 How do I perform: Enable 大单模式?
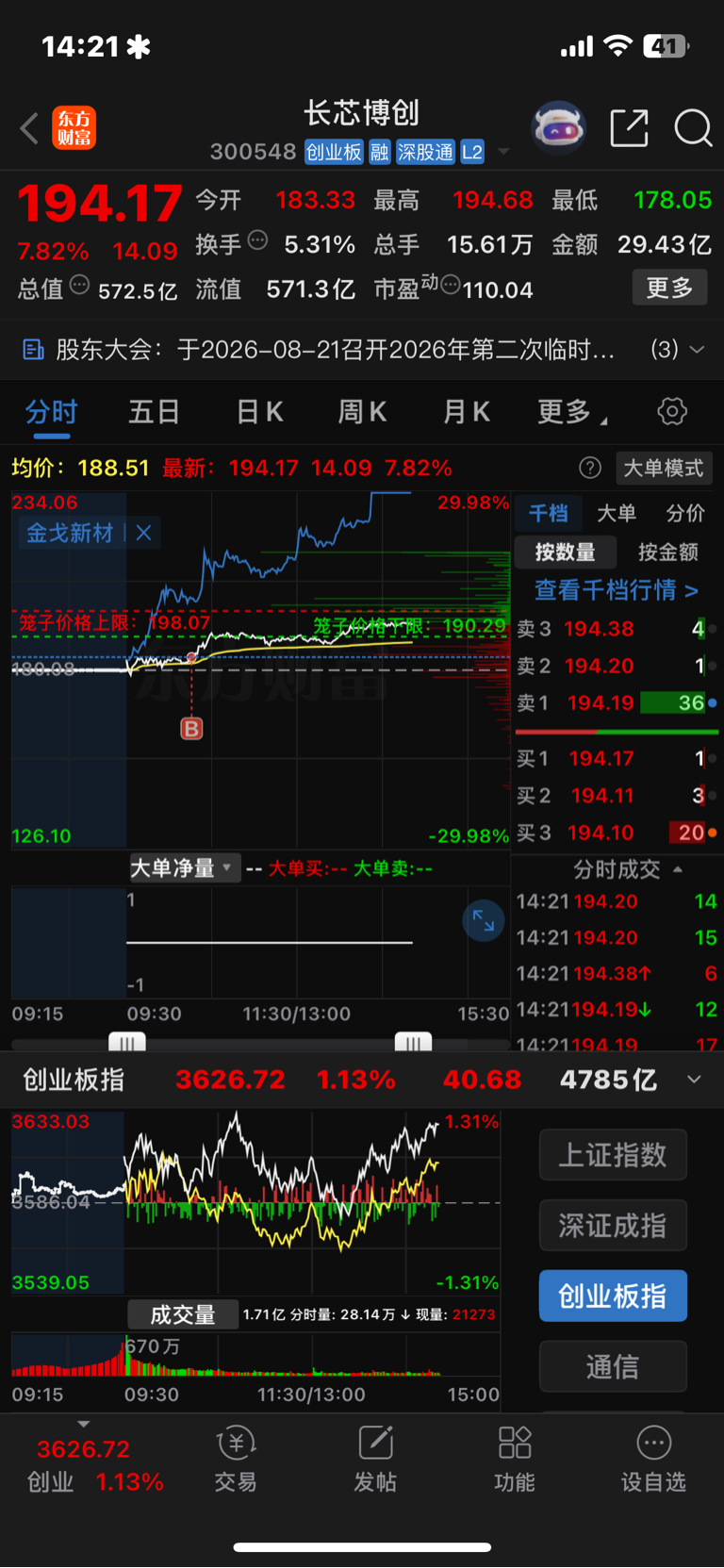point(664,468)
